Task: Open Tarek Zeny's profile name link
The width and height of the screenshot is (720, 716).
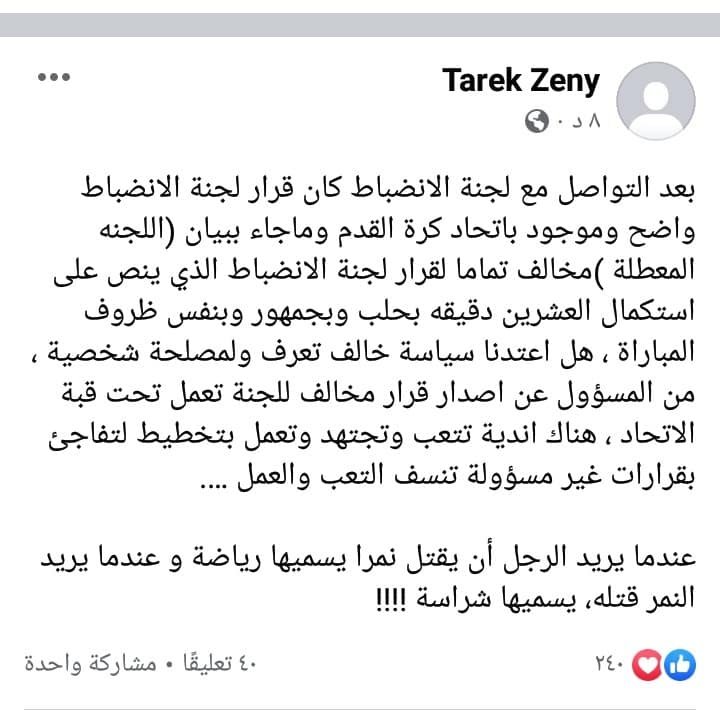Action: (x=523, y=81)
